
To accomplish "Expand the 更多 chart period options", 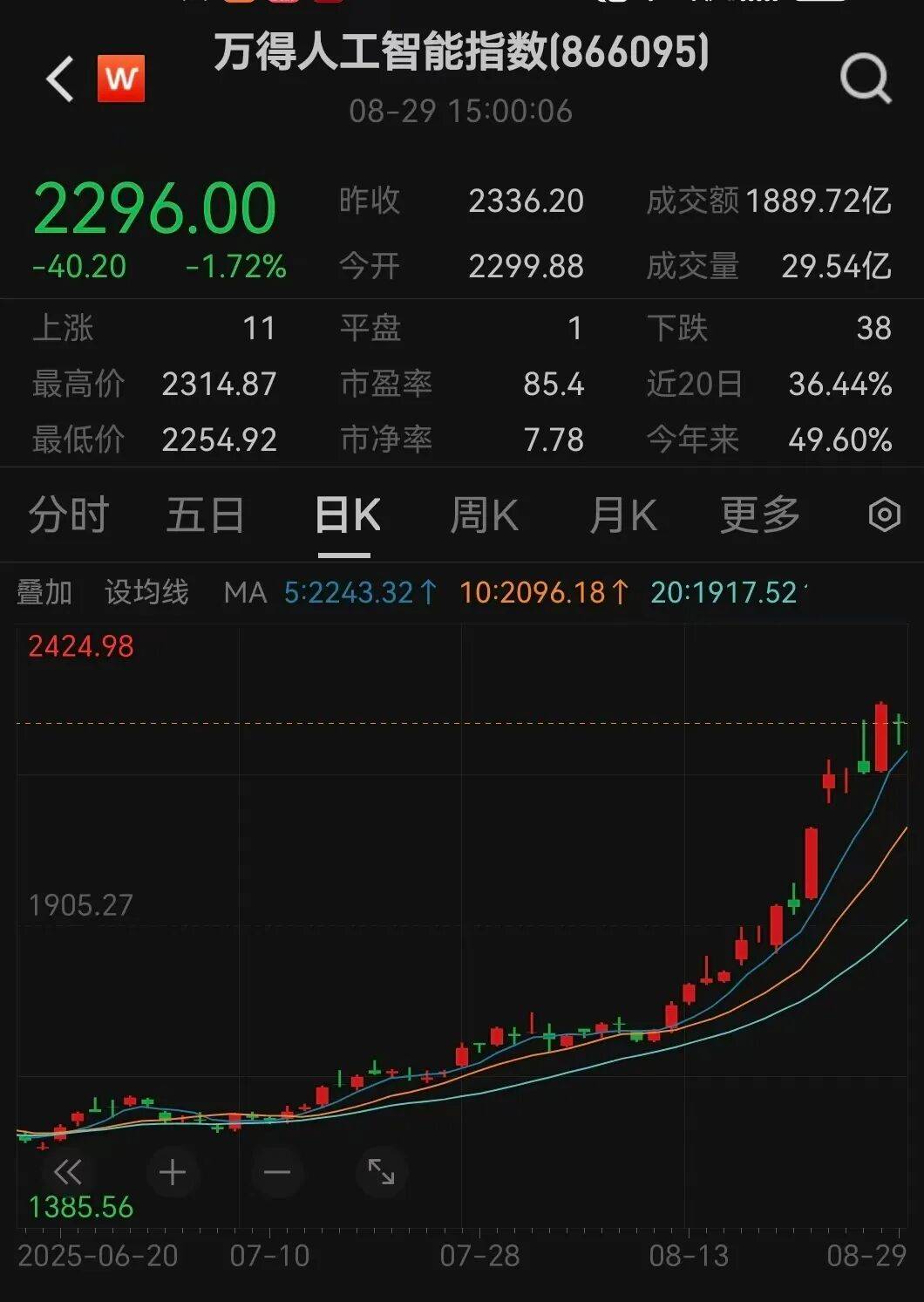I will tap(759, 515).
